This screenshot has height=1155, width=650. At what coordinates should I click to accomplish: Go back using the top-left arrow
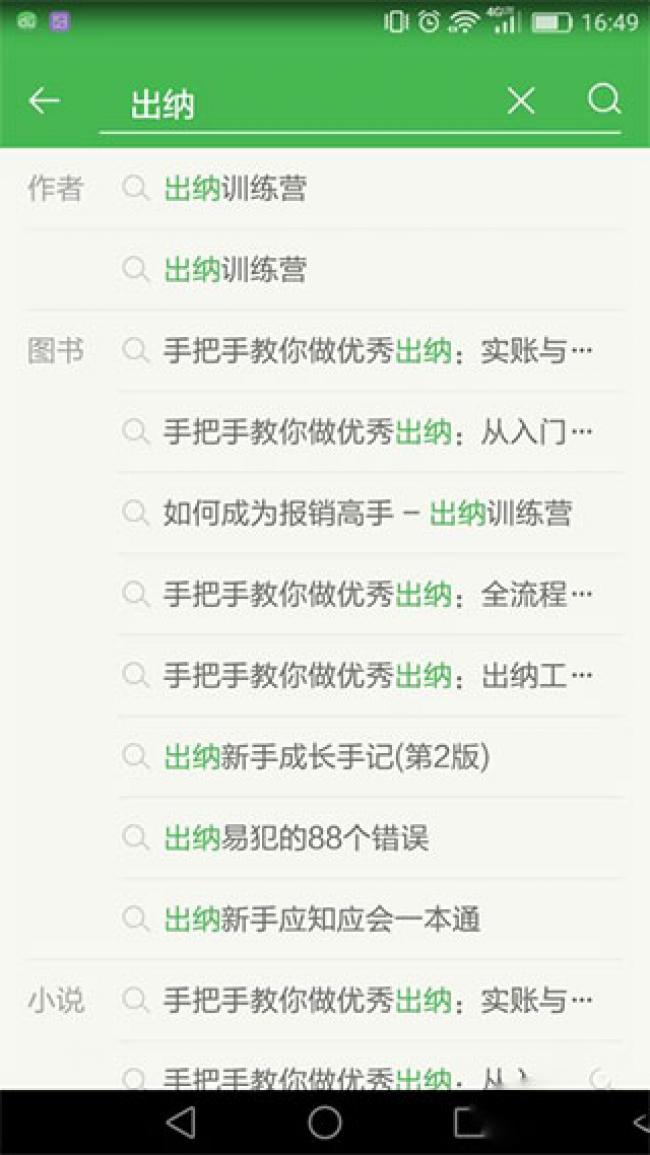(x=44, y=100)
